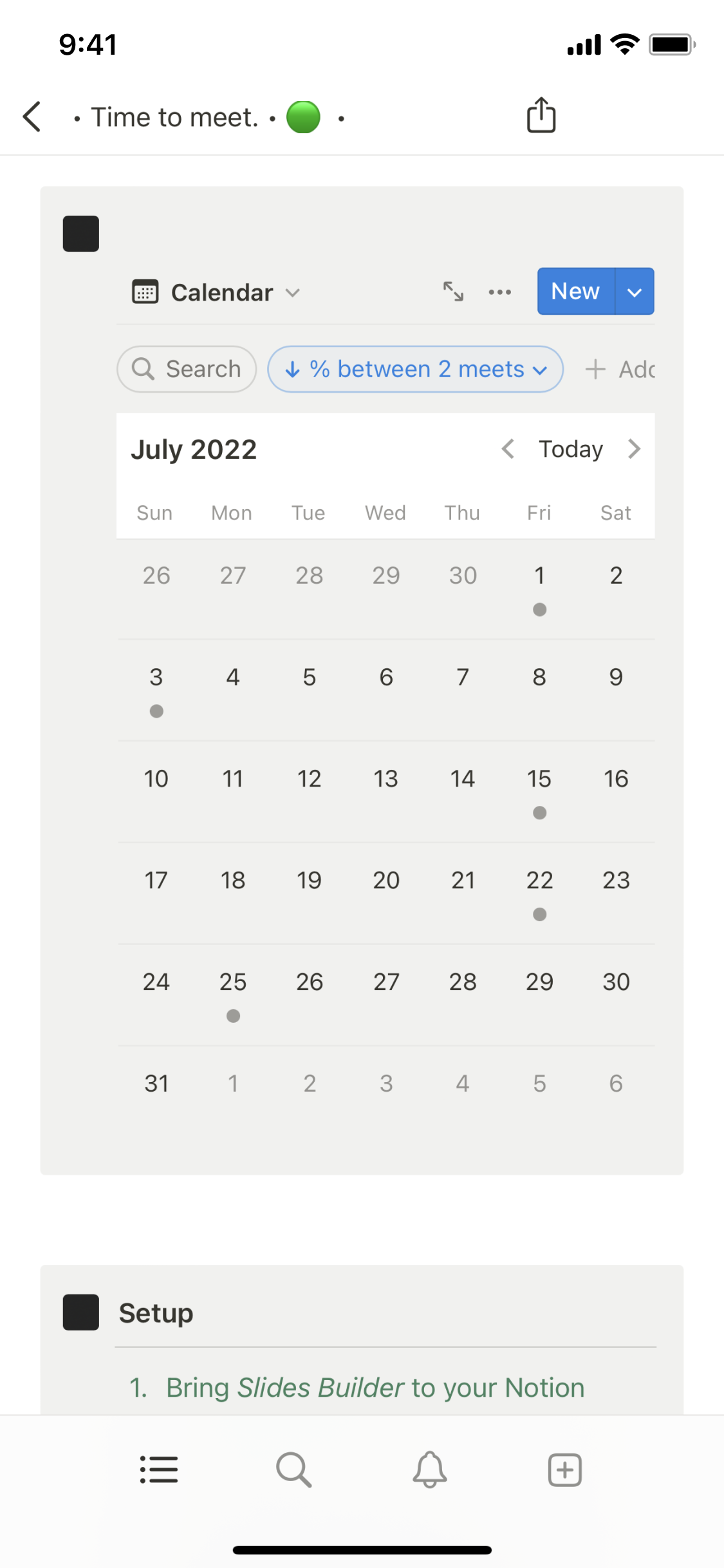Open the page list in bottom bar
The height and width of the screenshot is (1568, 724).
(x=159, y=1470)
